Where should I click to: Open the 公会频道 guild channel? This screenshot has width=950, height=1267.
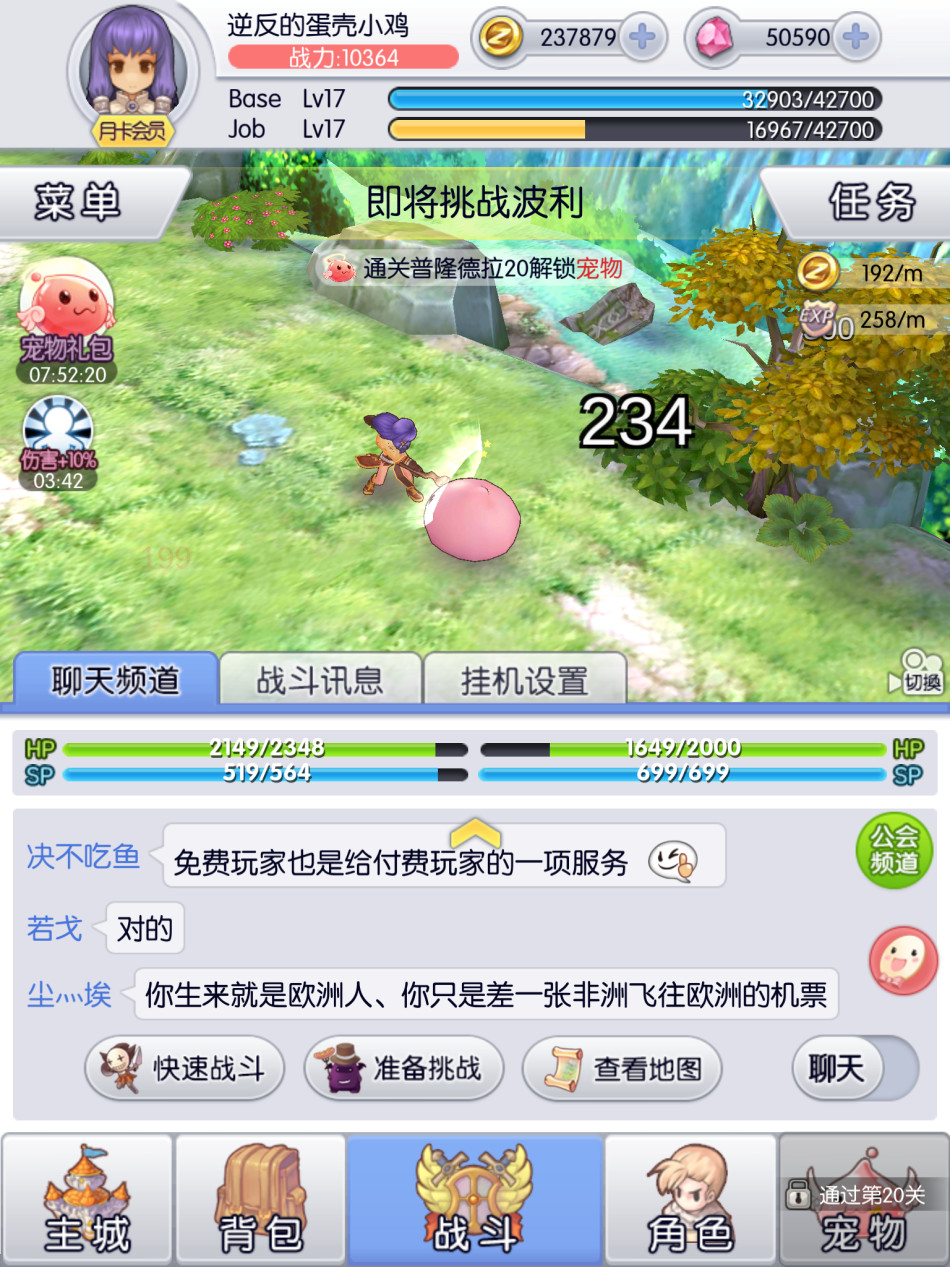tap(893, 852)
